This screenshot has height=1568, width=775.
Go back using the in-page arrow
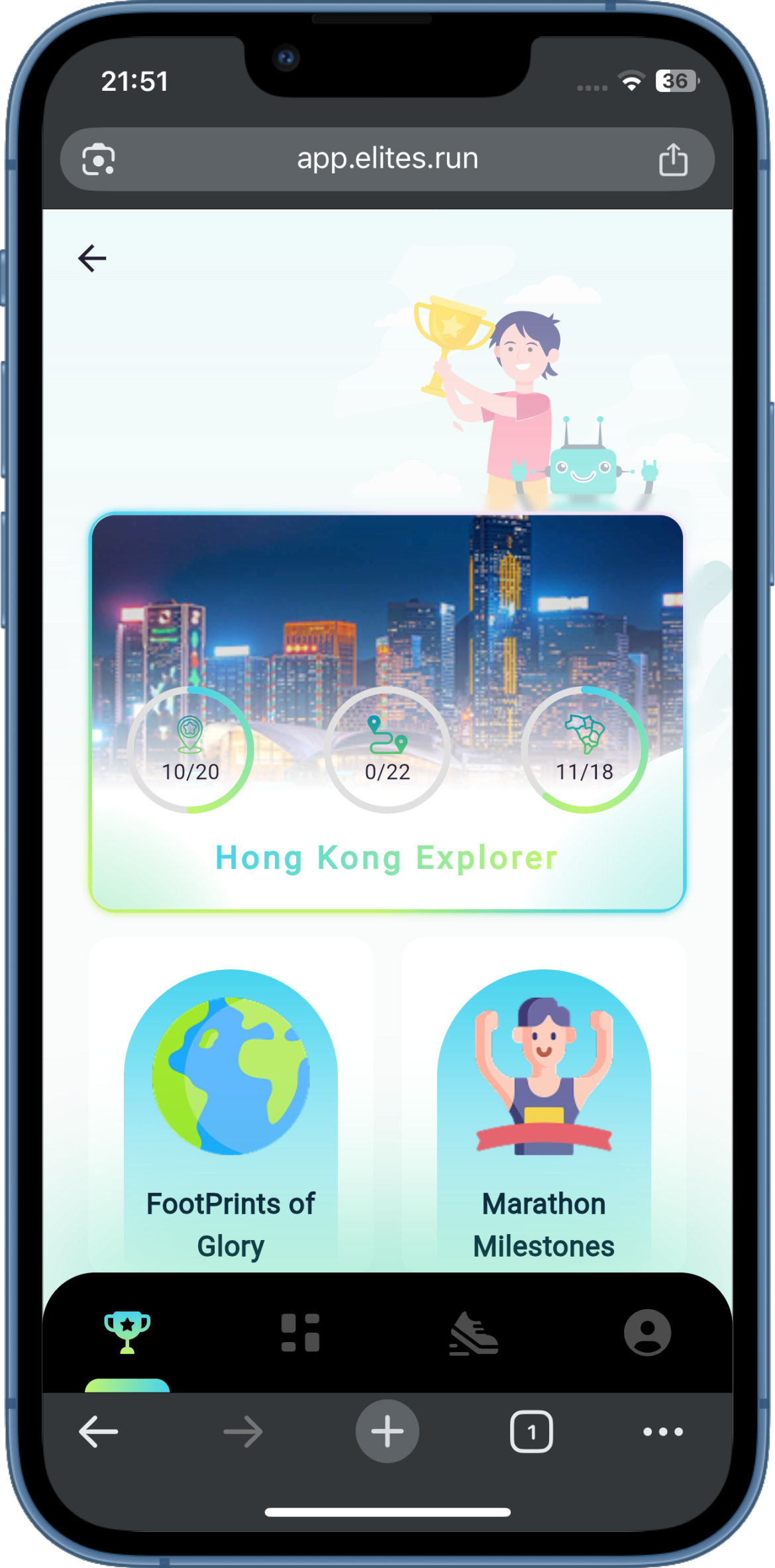click(92, 258)
